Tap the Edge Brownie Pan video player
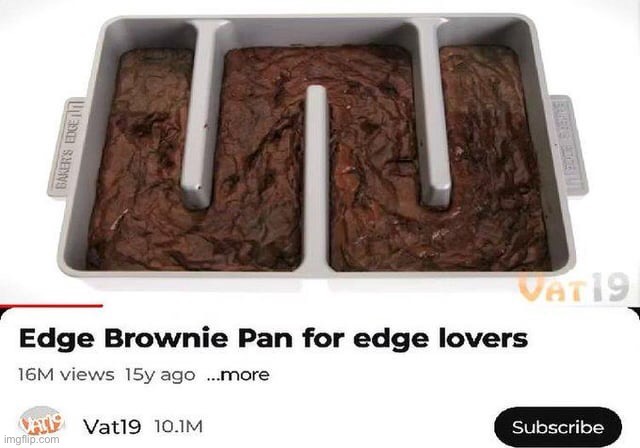 point(318,150)
